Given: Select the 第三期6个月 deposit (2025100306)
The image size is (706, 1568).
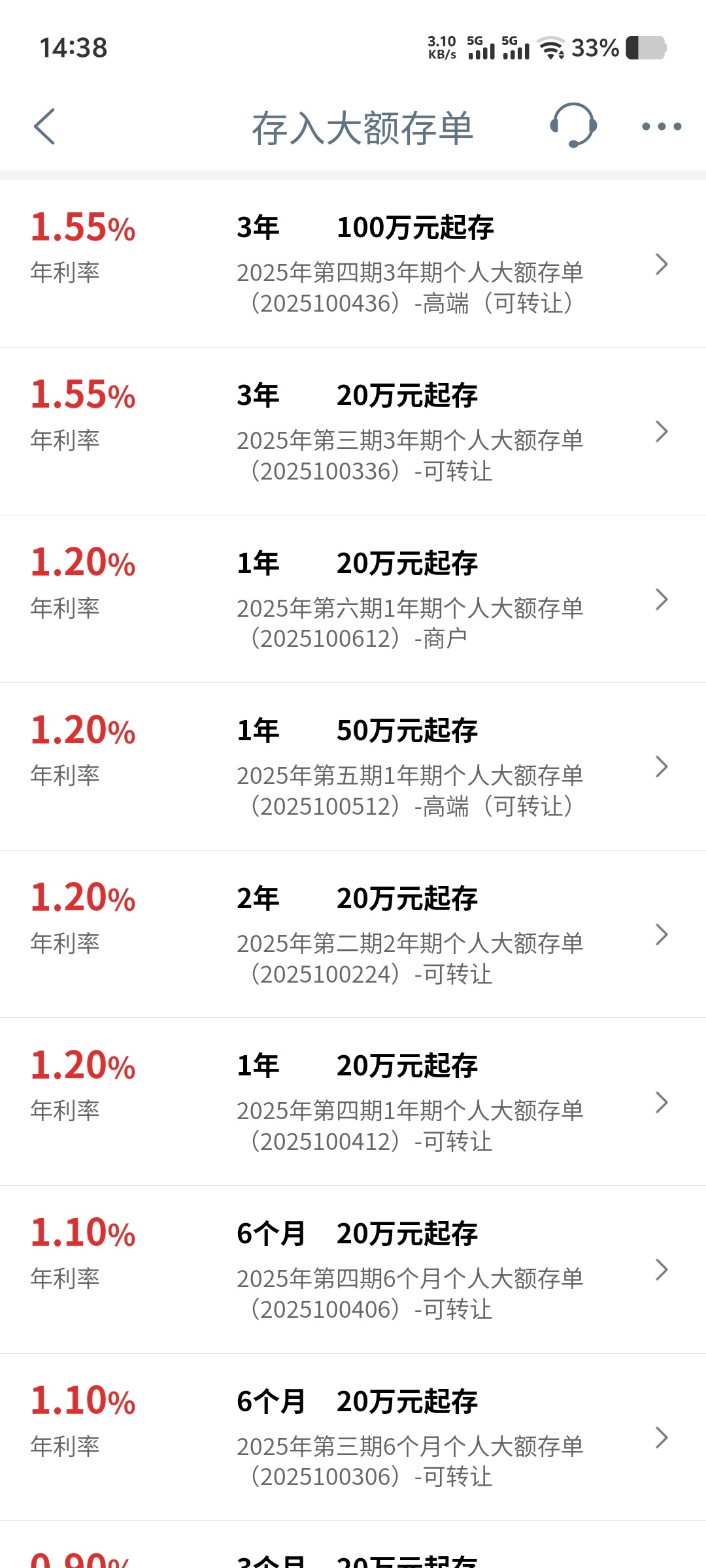Looking at the screenshot, I should tap(353, 1437).
